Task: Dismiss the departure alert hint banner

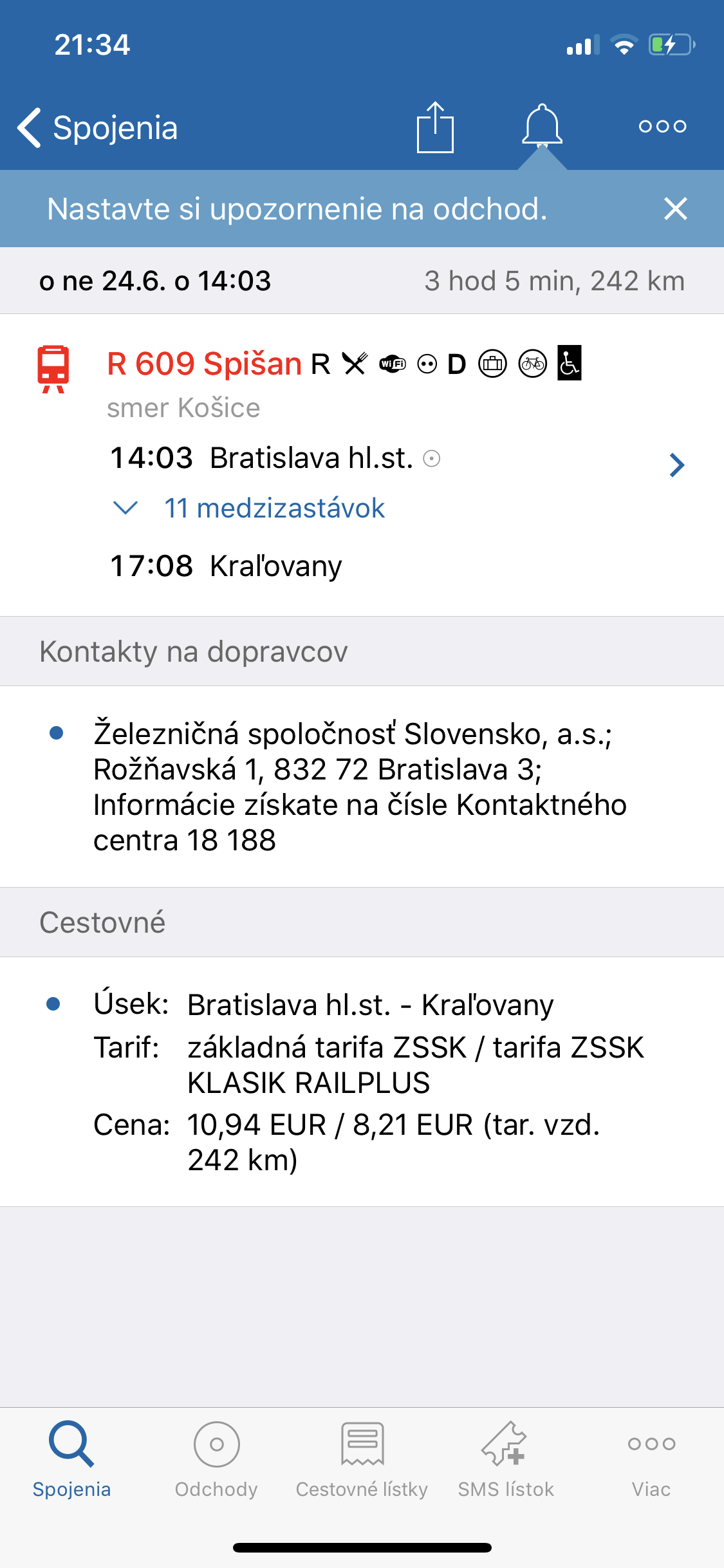Action: (676, 209)
